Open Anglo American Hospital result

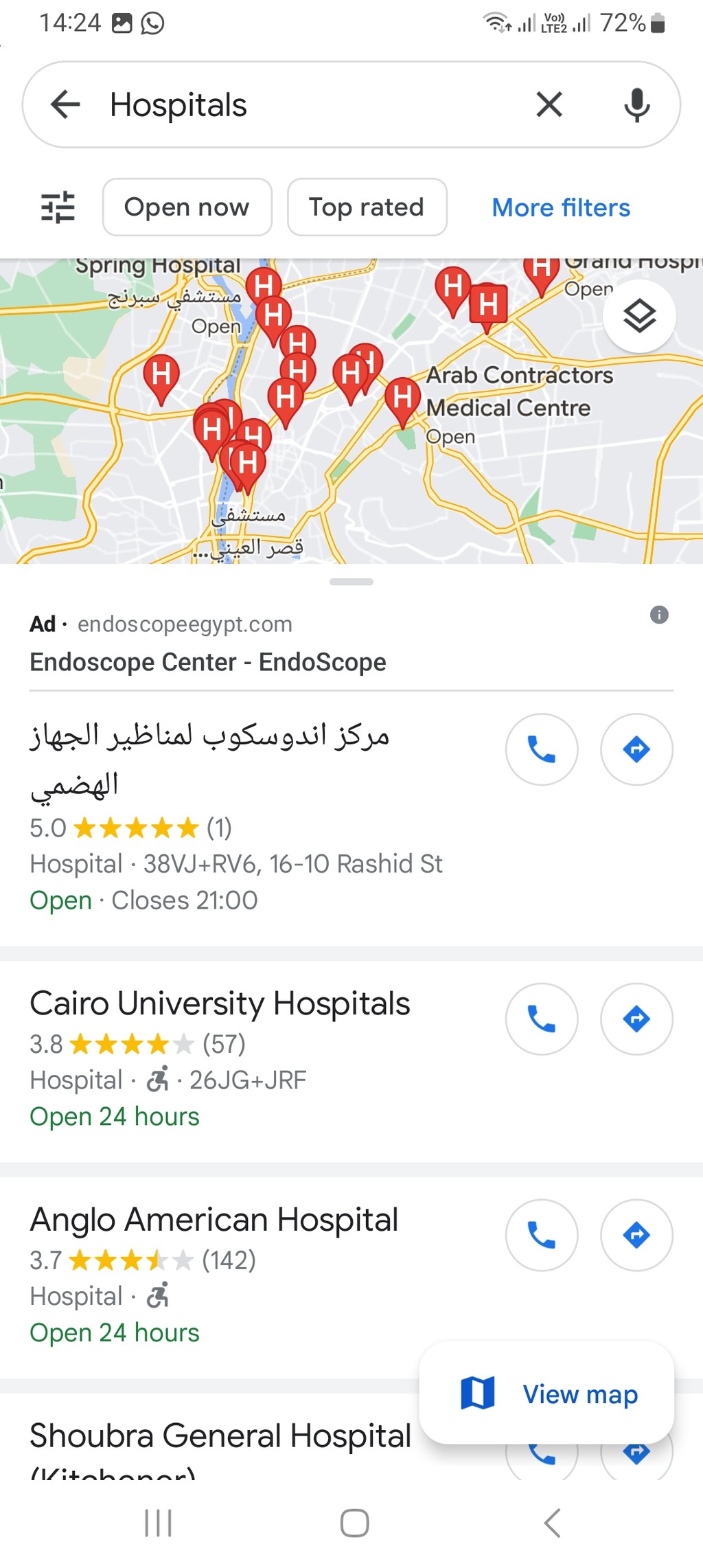point(214,1220)
